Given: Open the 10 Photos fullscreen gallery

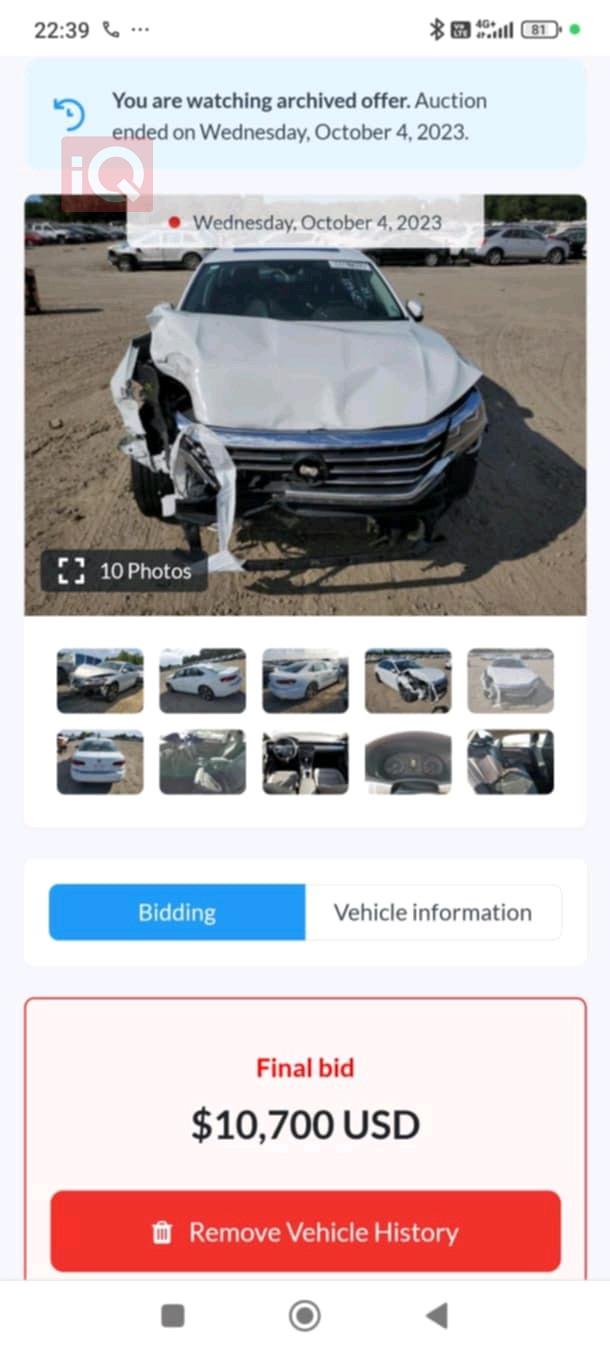Looking at the screenshot, I should [124, 571].
